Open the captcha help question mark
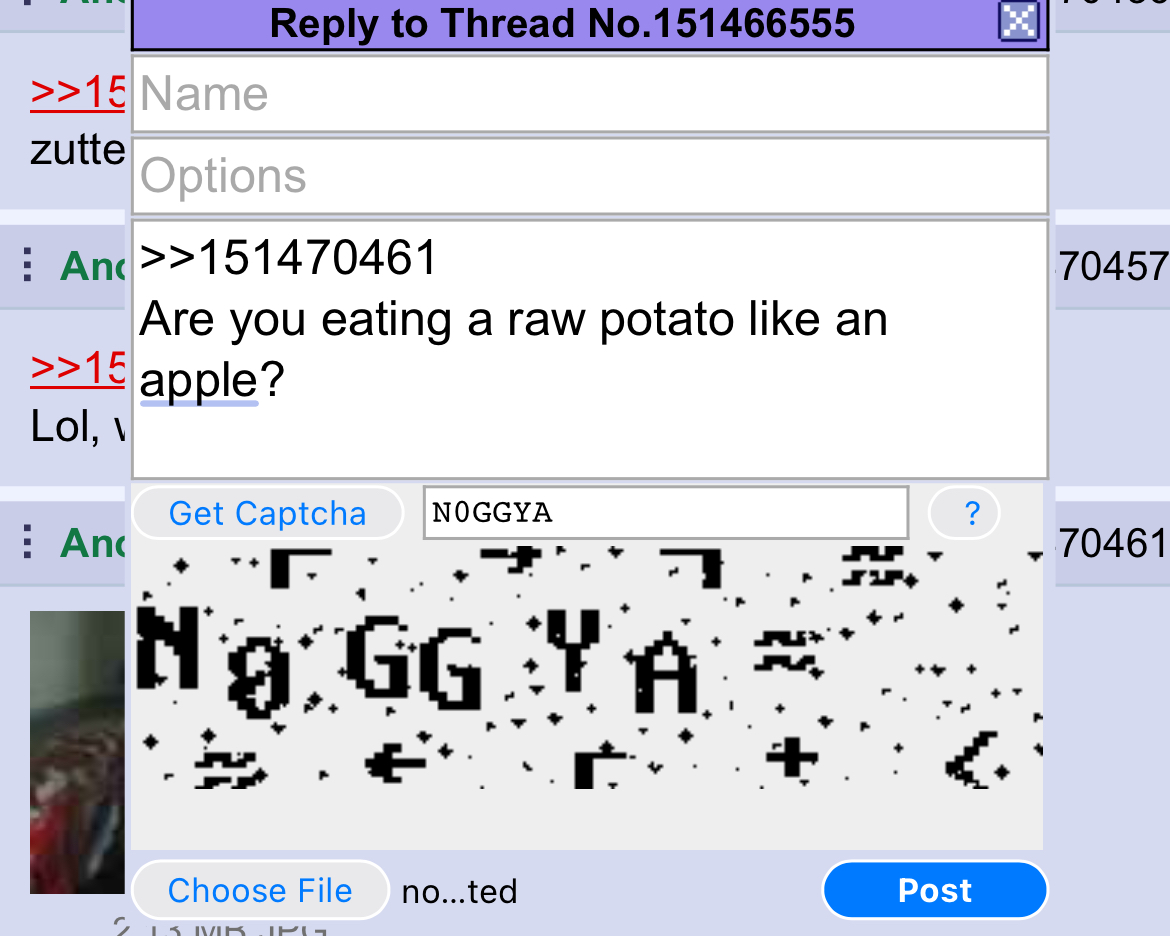1170x936 pixels. pyautogui.click(x=970, y=513)
